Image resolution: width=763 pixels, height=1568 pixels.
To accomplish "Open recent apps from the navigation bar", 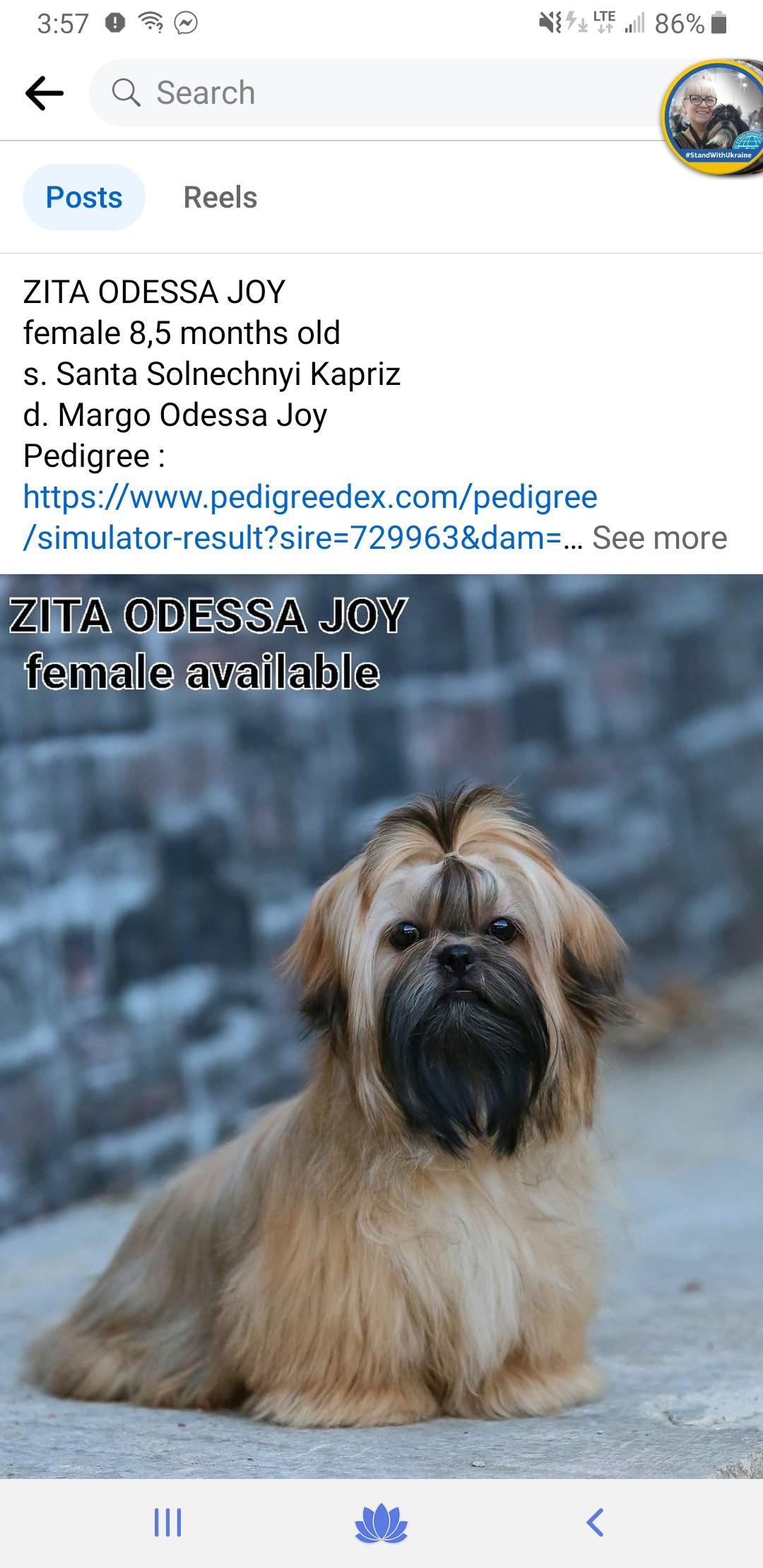I will [x=168, y=1522].
